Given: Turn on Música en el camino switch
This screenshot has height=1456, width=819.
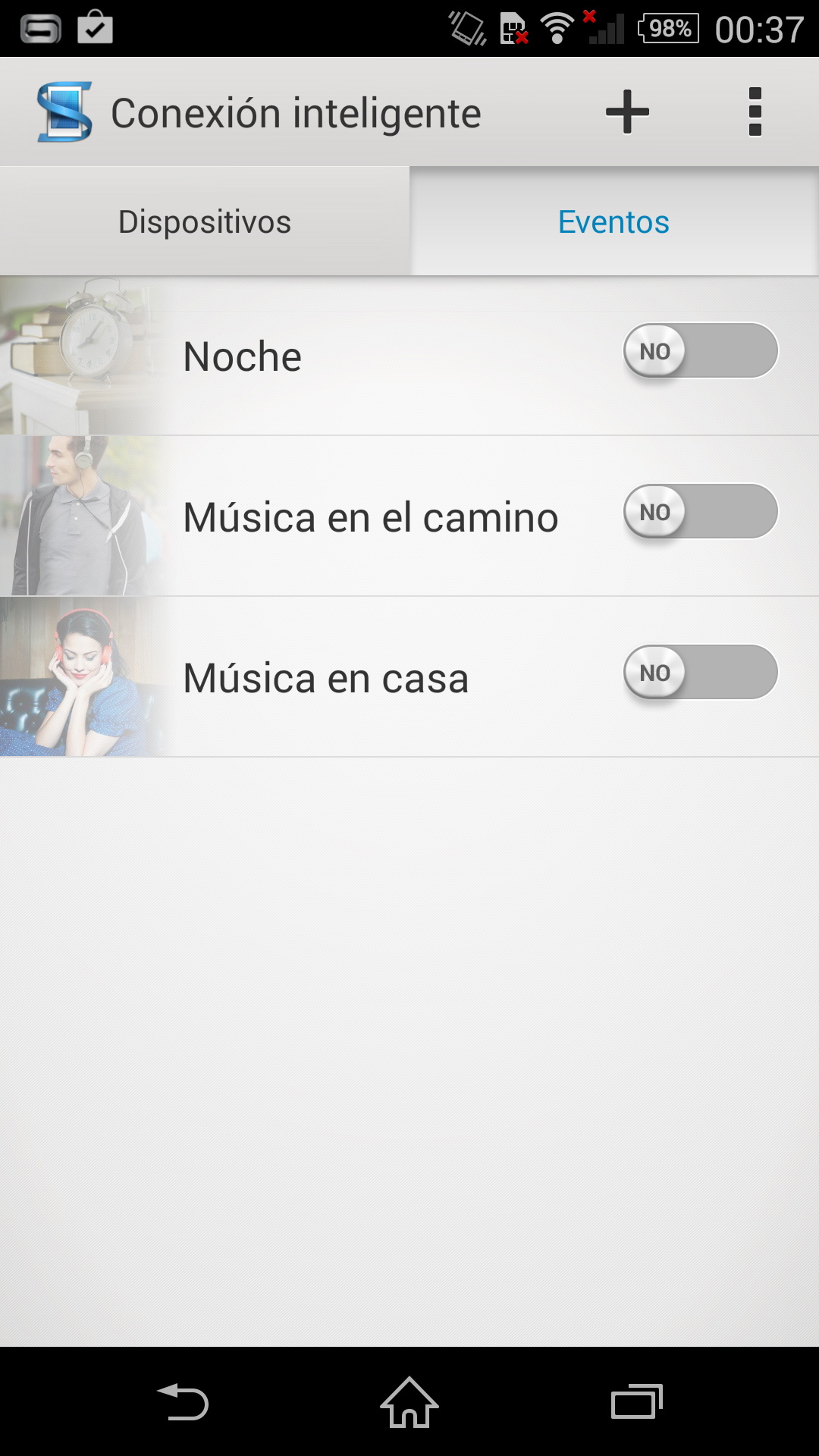Looking at the screenshot, I should point(701,512).
